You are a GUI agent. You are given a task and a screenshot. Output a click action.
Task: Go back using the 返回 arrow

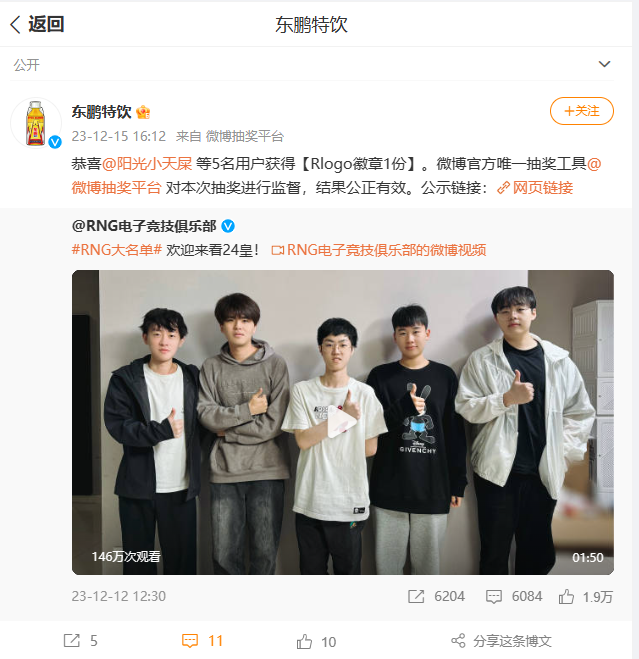[37, 24]
